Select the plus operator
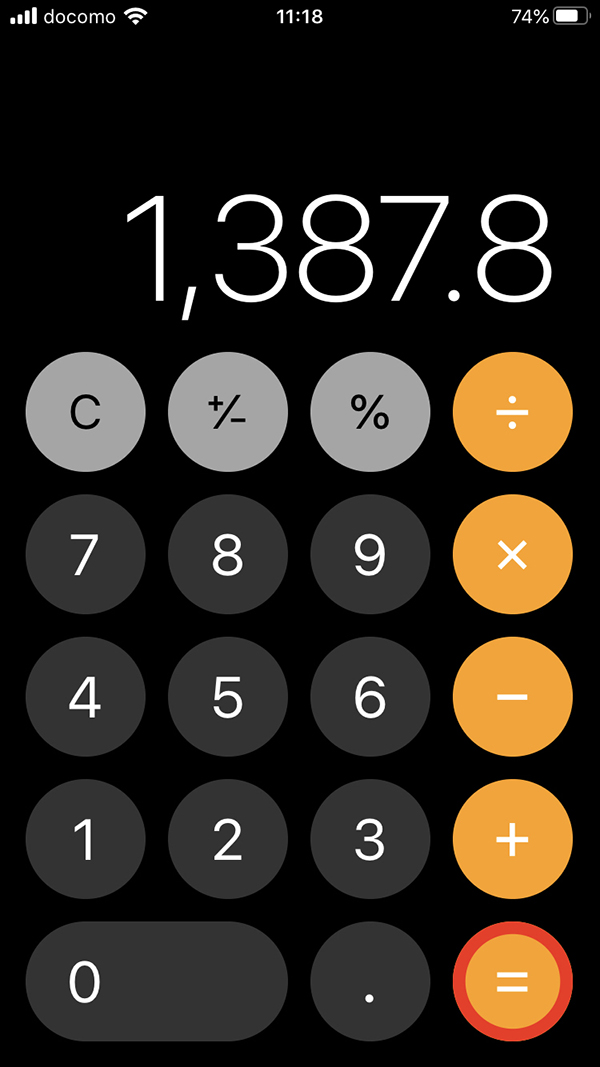The height and width of the screenshot is (1067, 600). point(513,840)
